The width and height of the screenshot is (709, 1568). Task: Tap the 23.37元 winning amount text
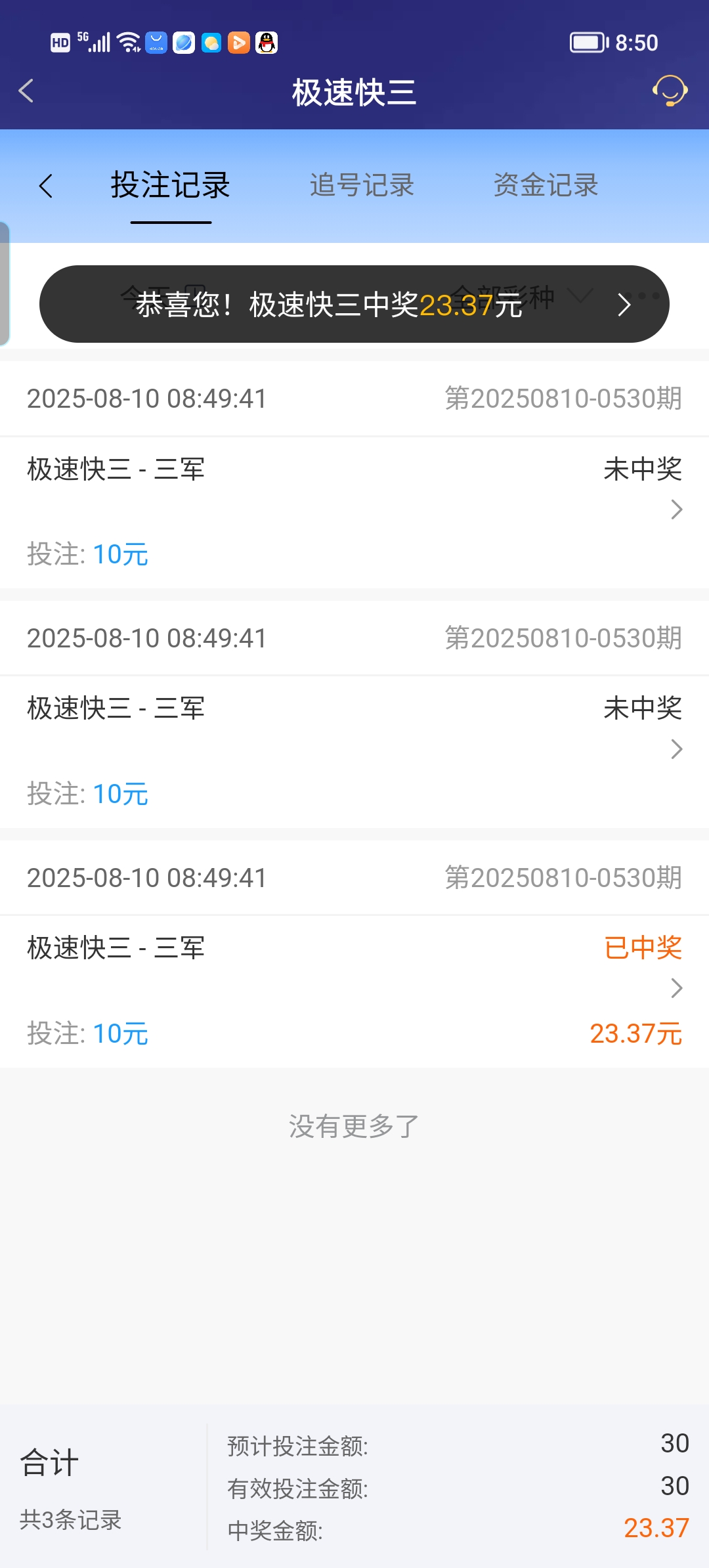[635, 1033]
